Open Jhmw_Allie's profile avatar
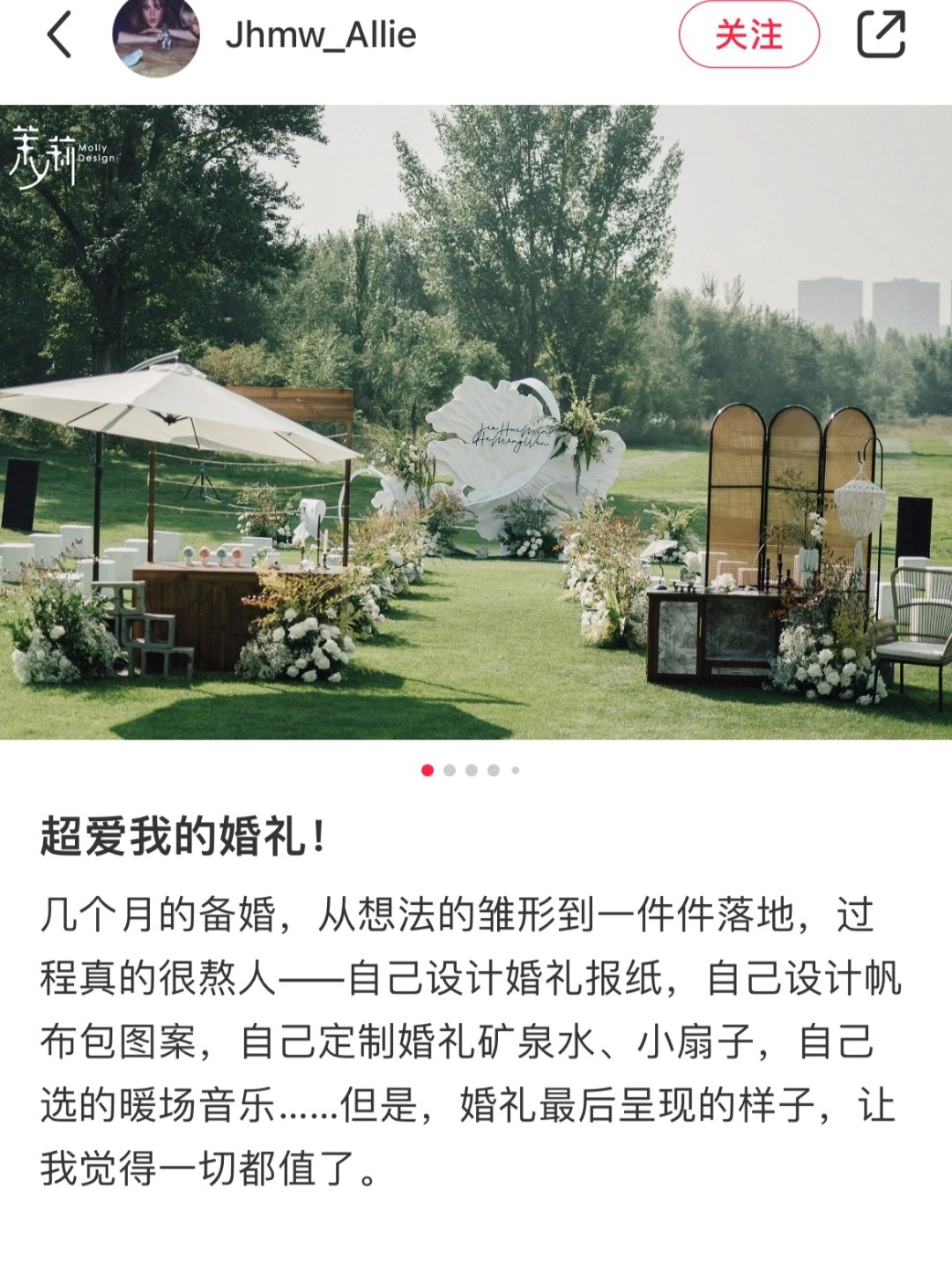 tap(156, 36)
